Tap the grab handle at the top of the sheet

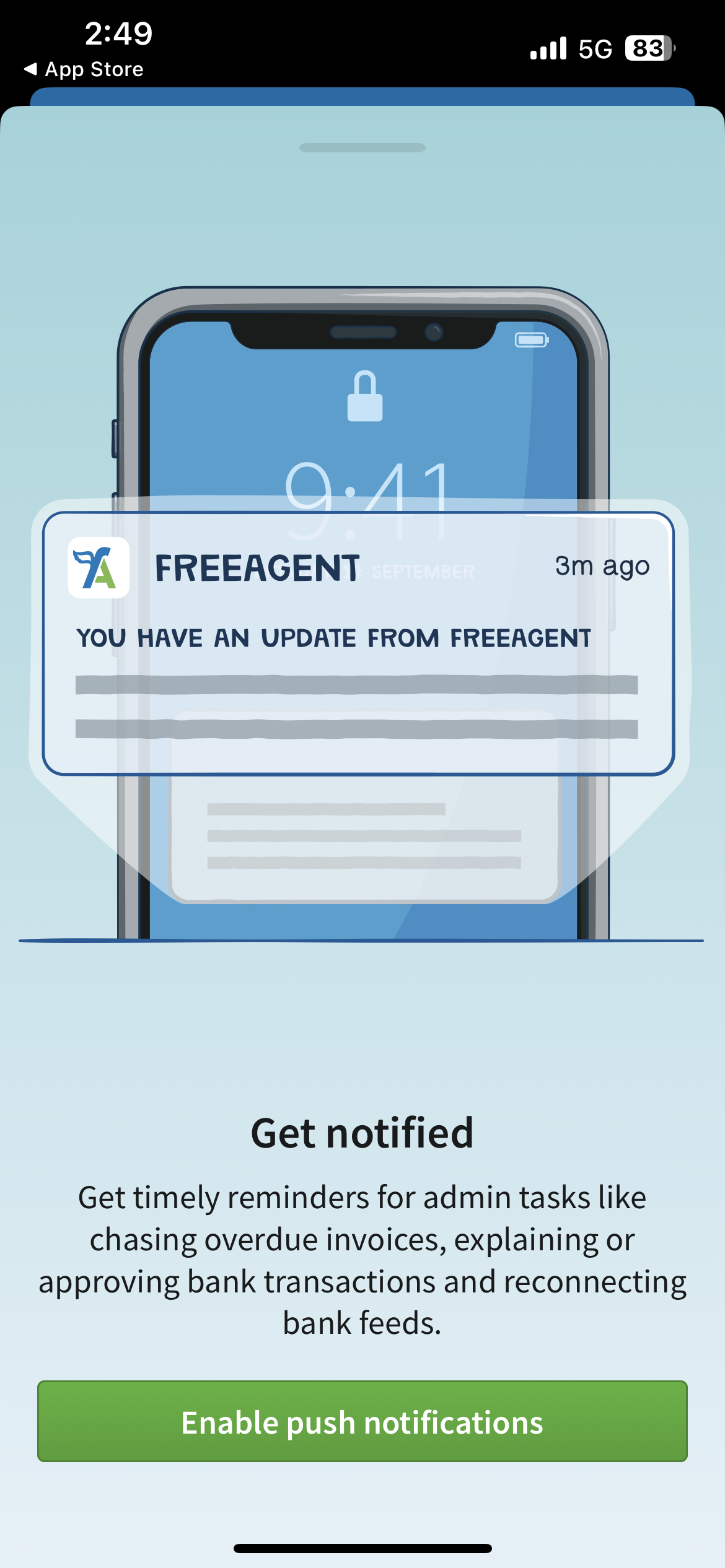click(x=362, y=148)
